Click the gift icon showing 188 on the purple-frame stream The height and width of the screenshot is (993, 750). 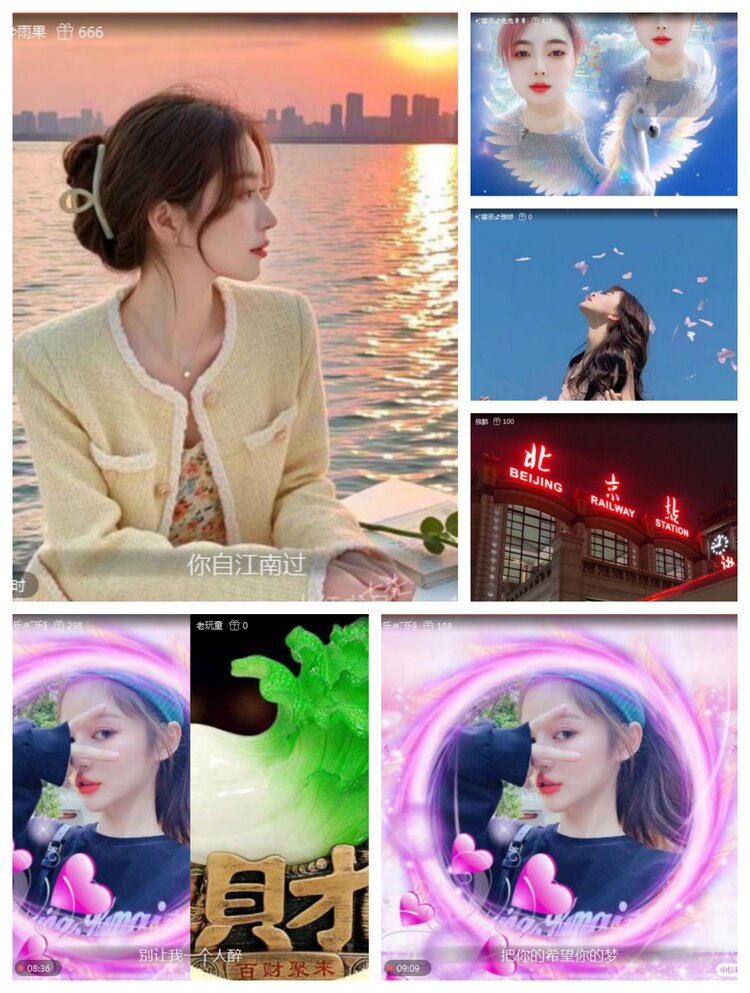428,624
